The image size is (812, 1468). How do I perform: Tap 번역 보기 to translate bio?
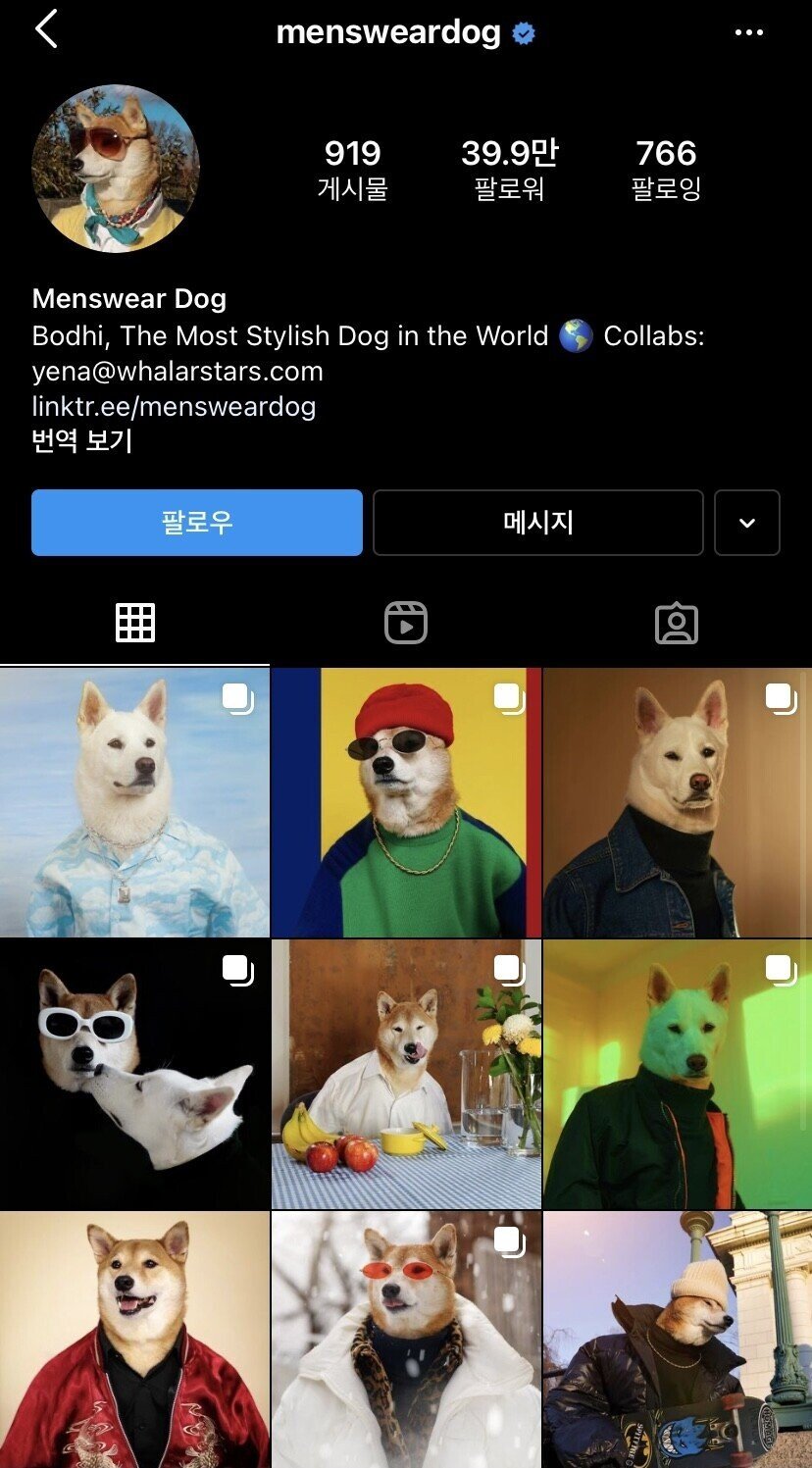[82, 441]
